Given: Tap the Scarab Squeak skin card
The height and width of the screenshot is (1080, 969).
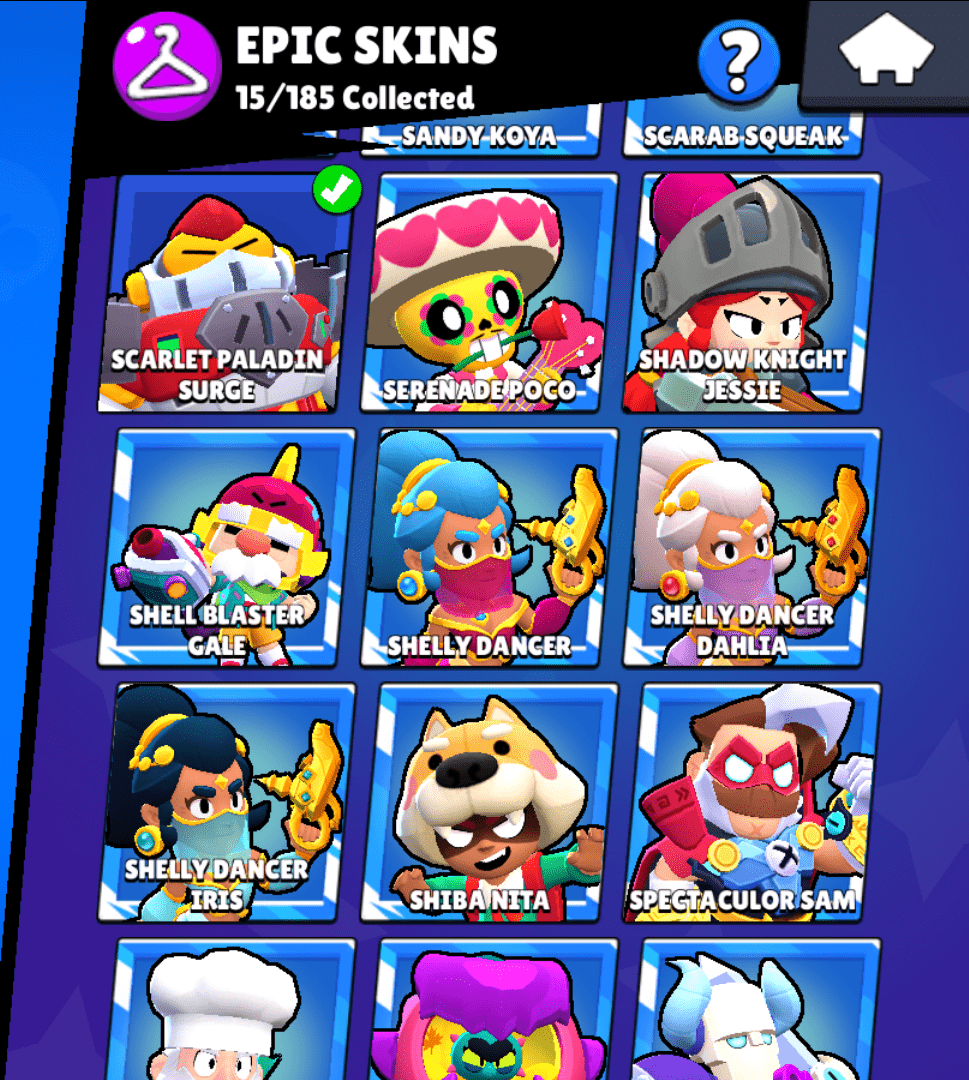Looking at the screenshot, I should (742, 138).
